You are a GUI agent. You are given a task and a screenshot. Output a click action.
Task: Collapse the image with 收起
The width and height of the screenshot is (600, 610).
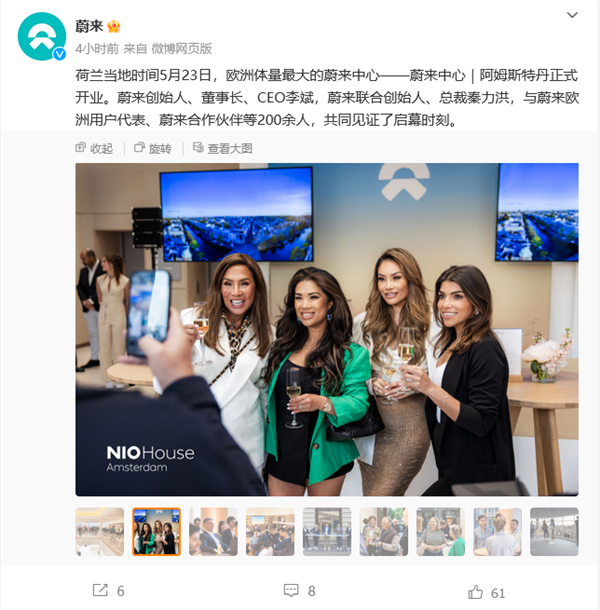[95, 148]
